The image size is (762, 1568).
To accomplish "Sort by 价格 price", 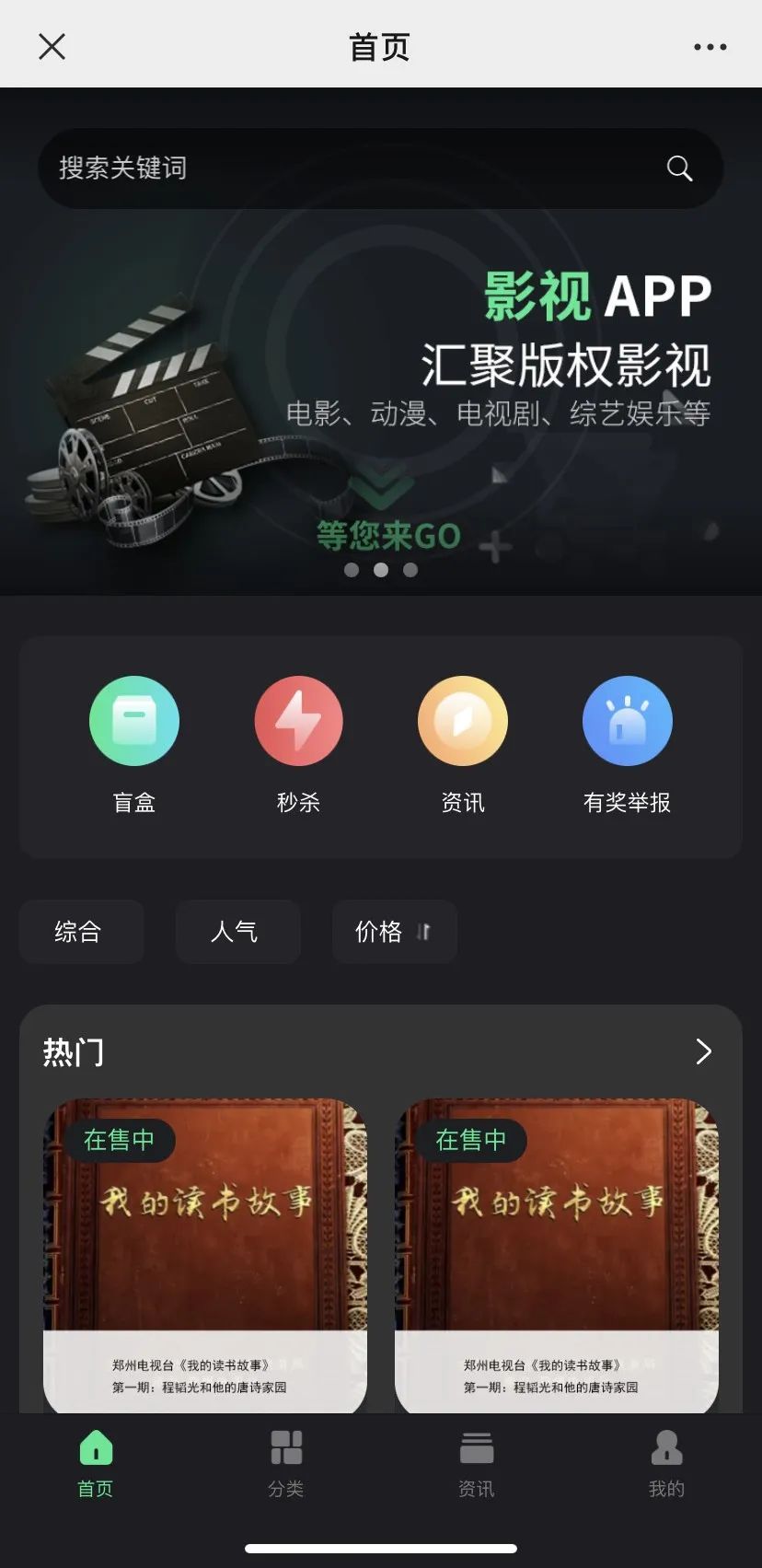I will pyautogui.click(x=394, y=932).
